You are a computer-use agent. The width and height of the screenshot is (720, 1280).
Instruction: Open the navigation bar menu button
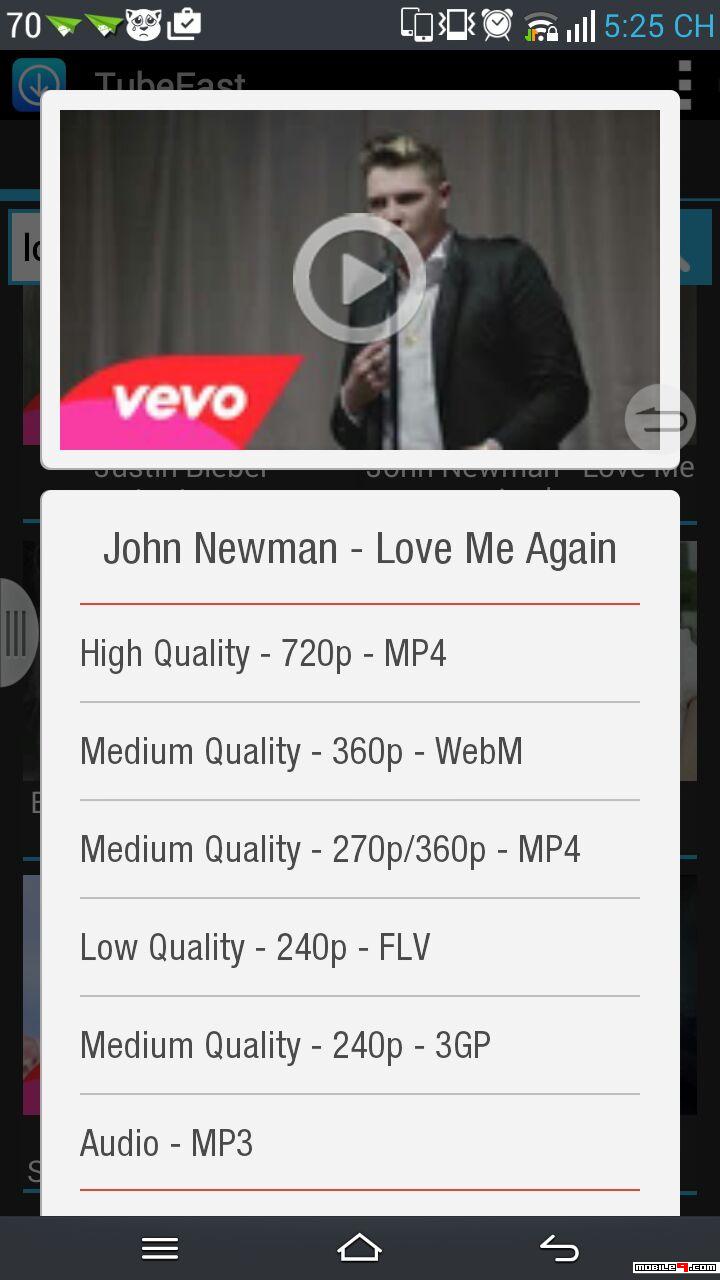pyautogui.click(x=160, y=1248)
